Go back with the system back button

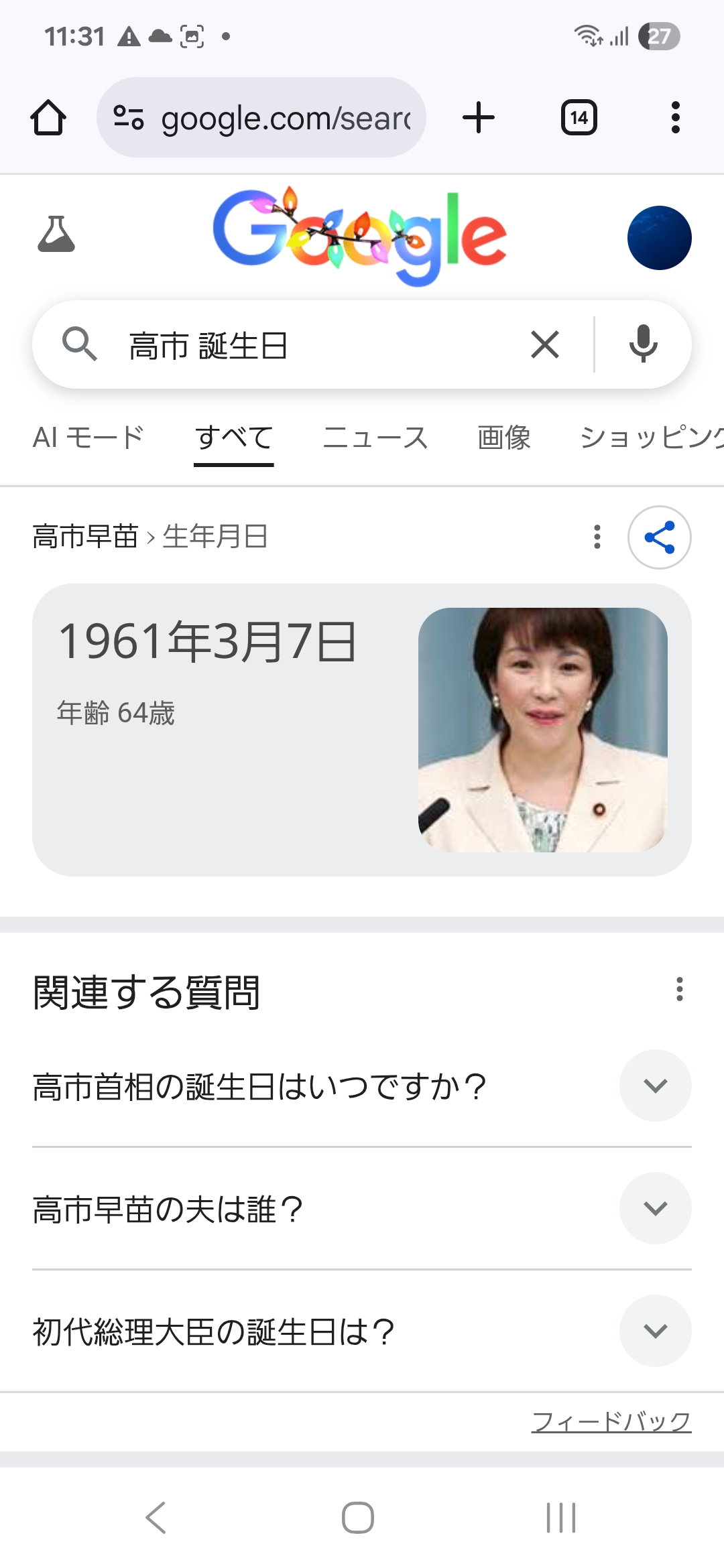tap(156, 1518)
